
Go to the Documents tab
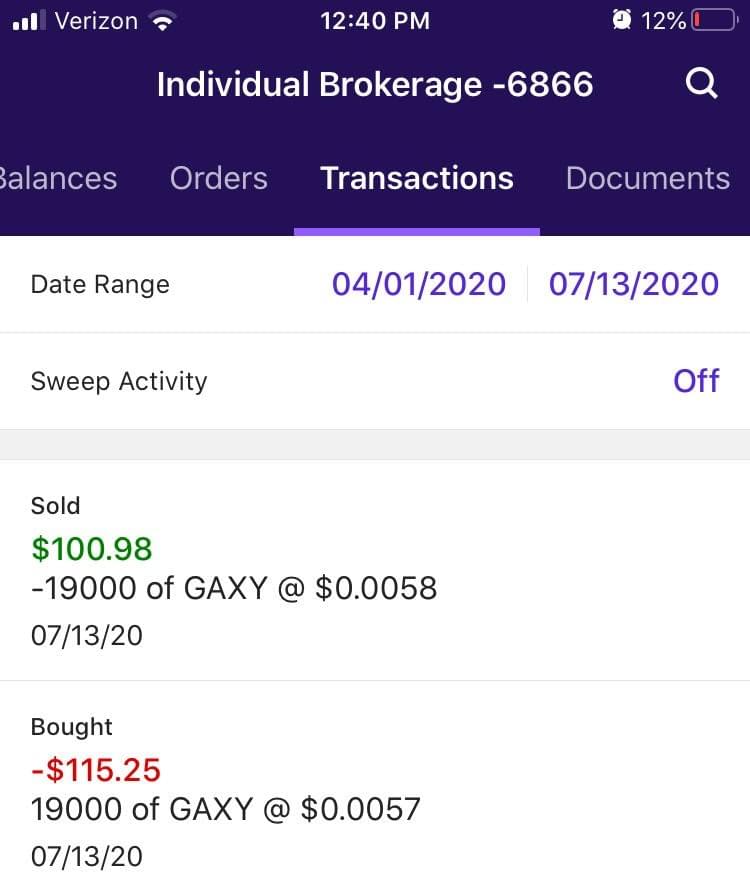coord(647,178)
